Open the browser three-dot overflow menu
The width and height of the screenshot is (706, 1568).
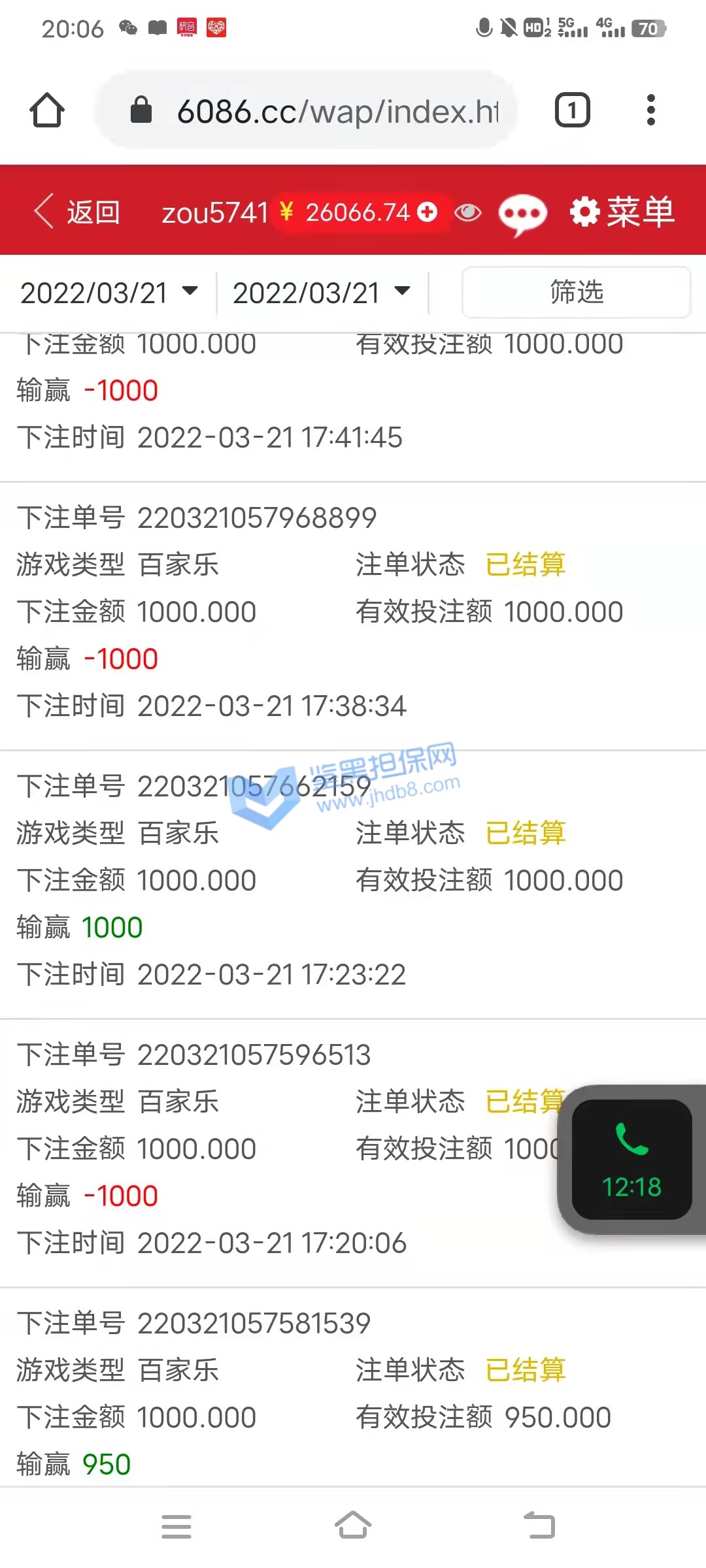click(650, 110)
